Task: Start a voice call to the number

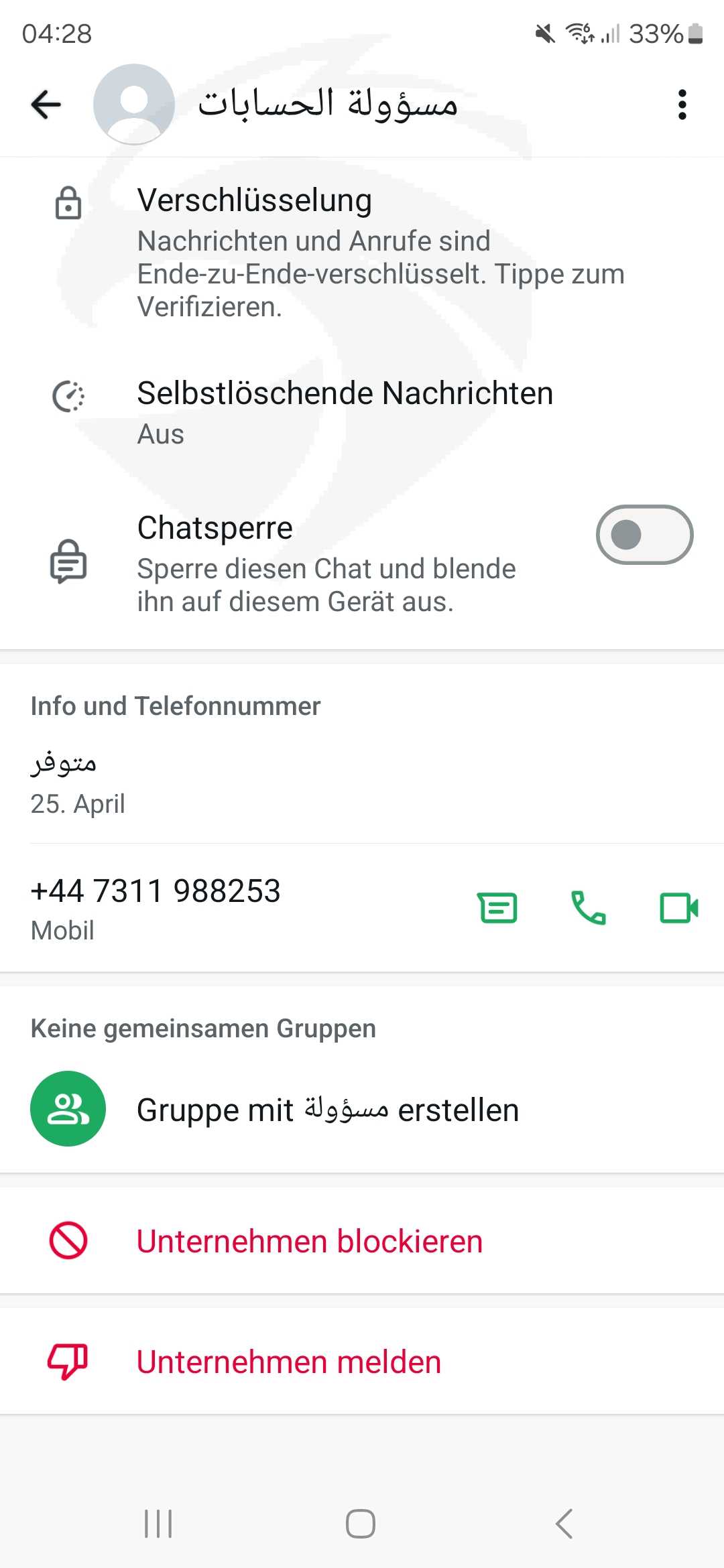Action: click(588, 908)
